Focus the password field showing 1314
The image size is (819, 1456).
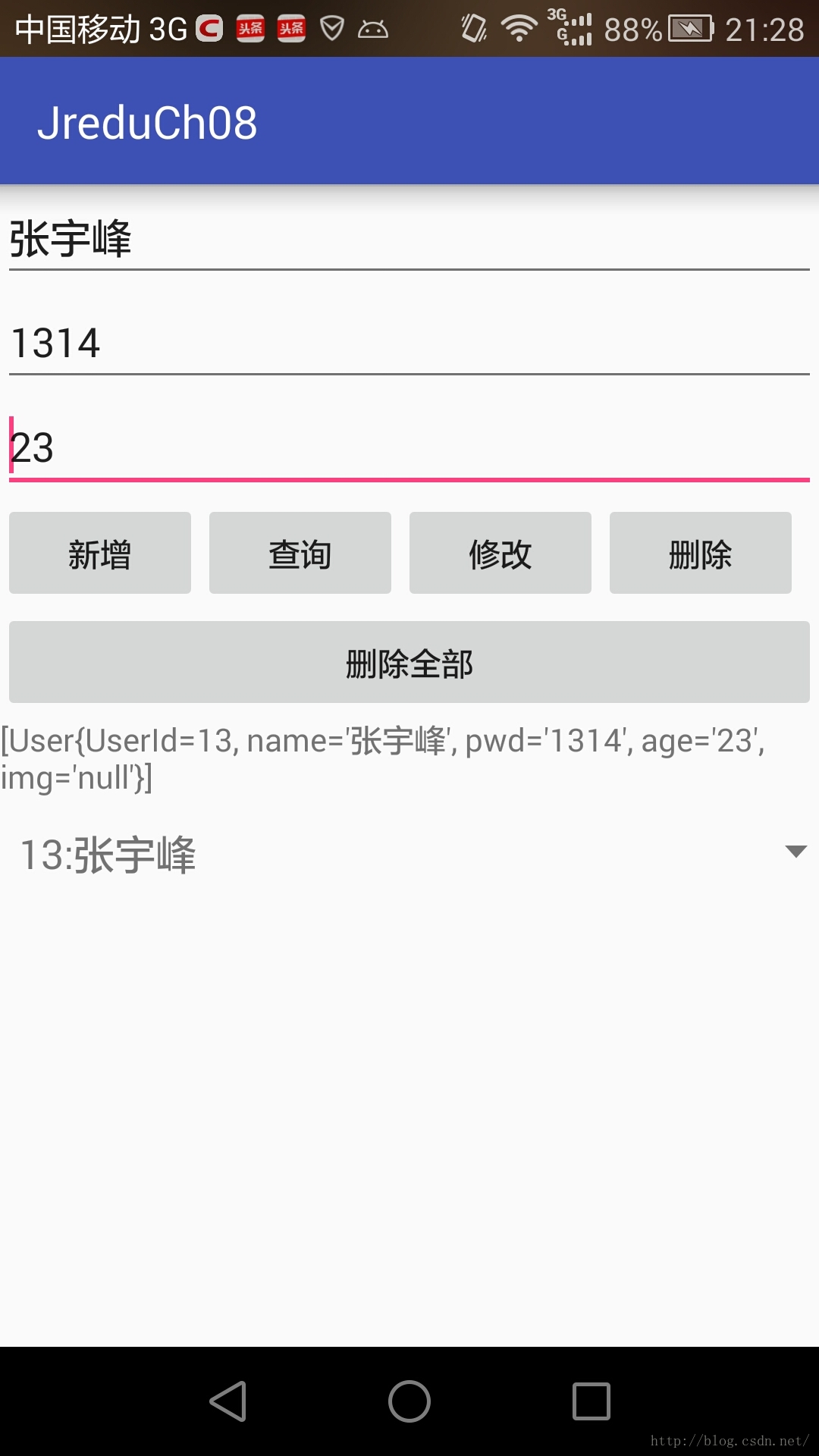click(409, 344)
